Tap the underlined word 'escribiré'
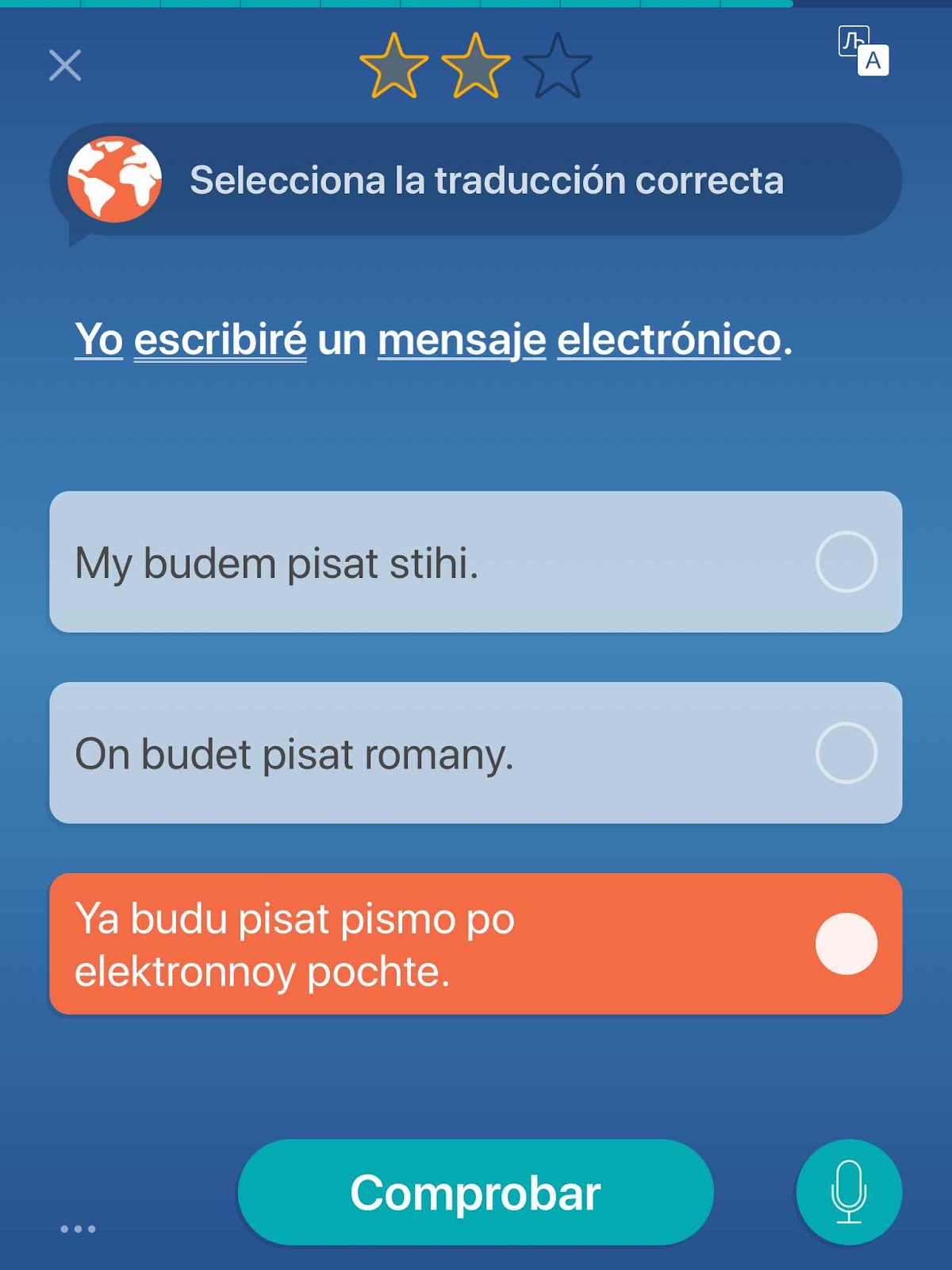This screenshot has height=1270, width=952. click(220, 340)
